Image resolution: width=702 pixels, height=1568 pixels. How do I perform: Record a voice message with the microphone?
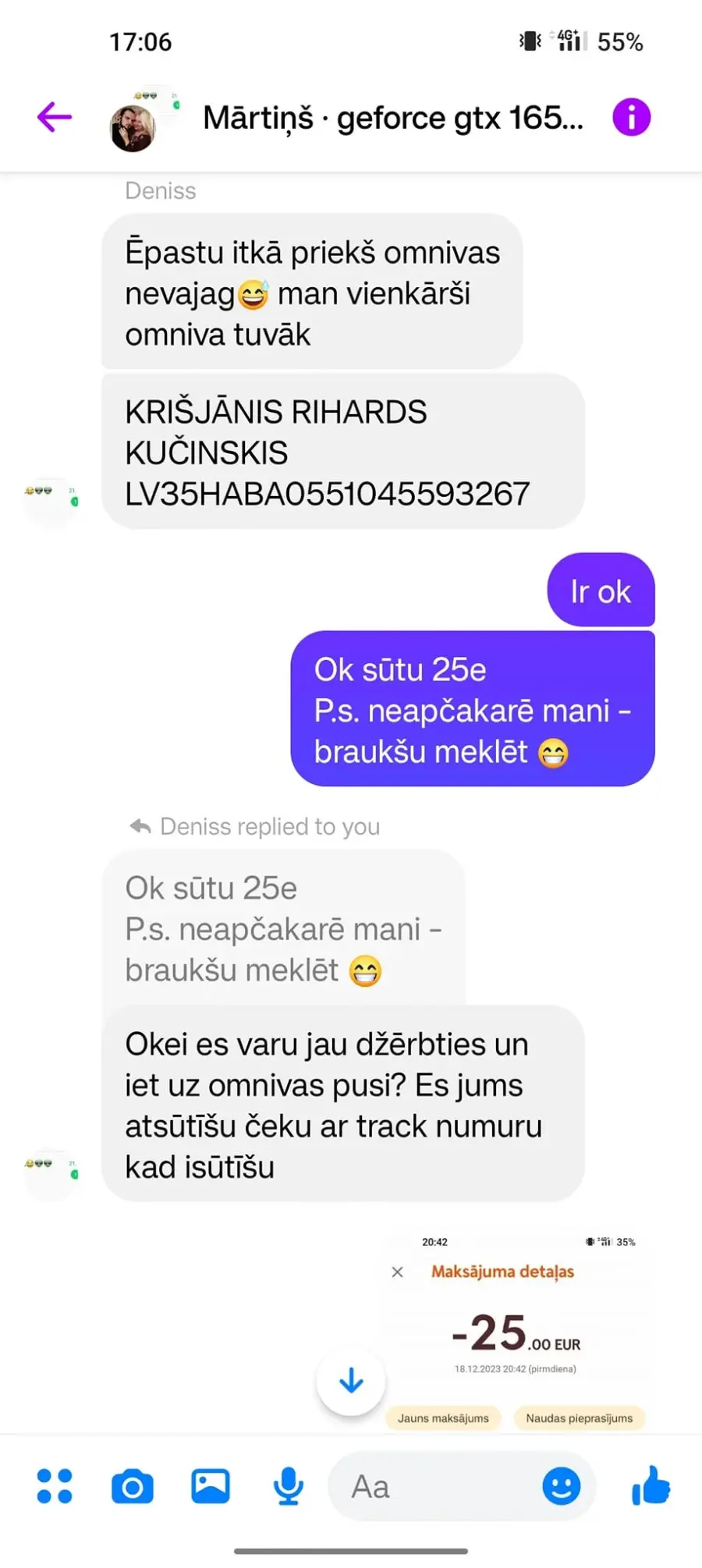[289, 1486]
